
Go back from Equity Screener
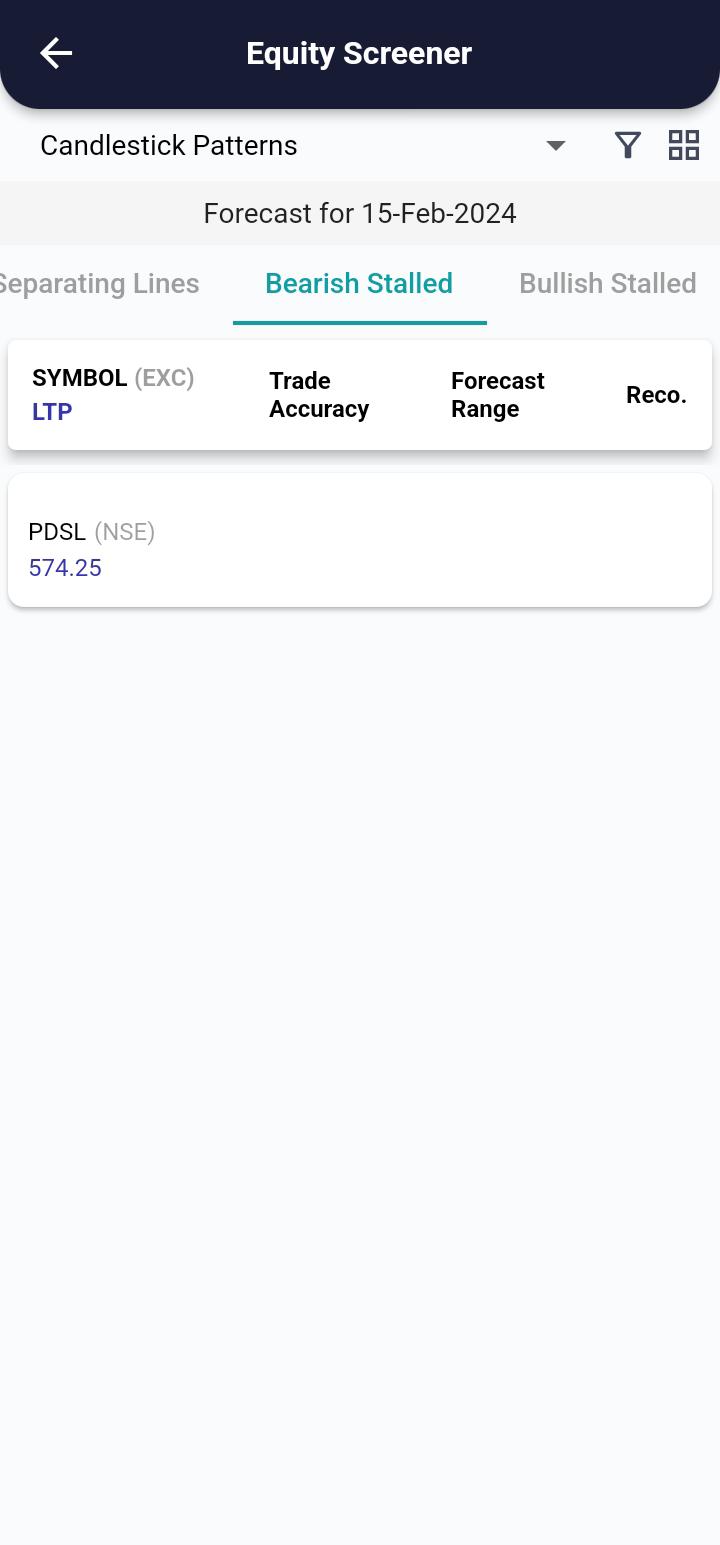coord(56,53)
